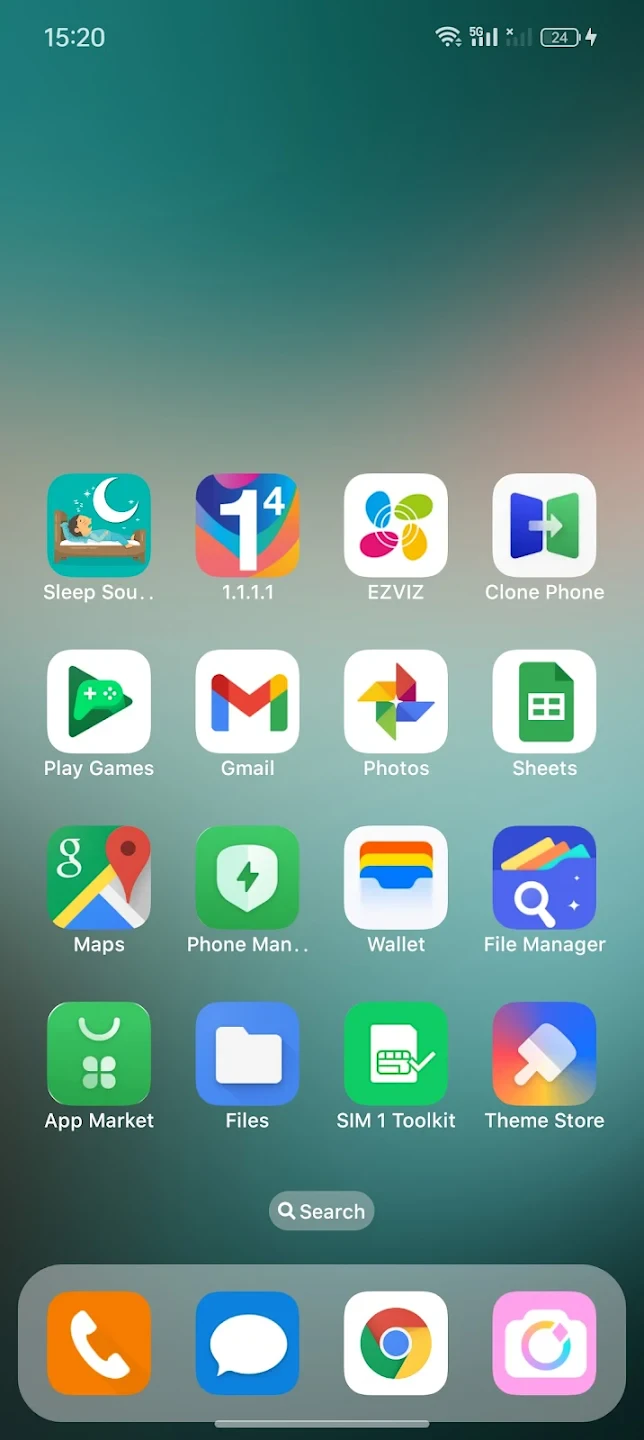Image resolution: width=644 pixels, height=1440 pixels.
Task: Open the Files app
Action: tap(247, 1053)
